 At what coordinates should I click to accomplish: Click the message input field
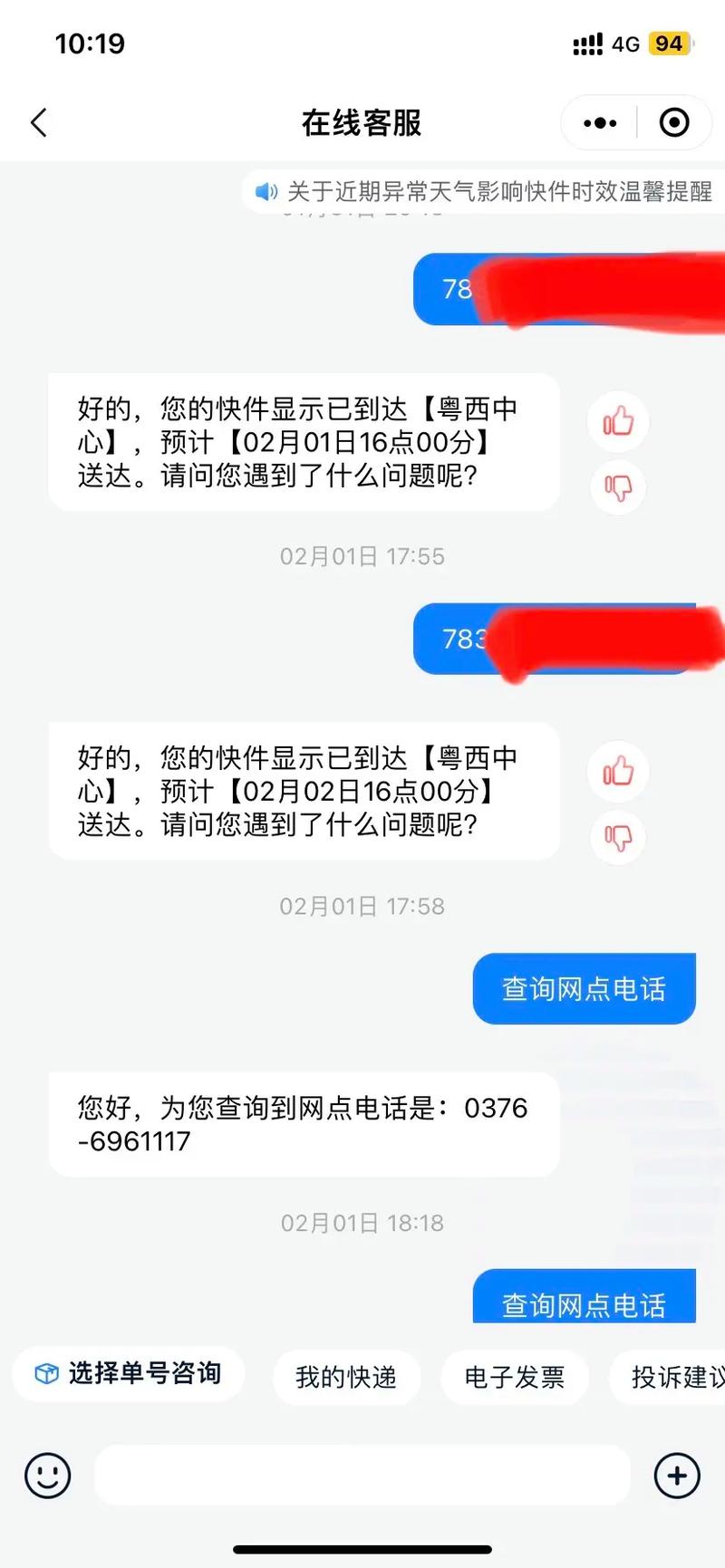click(x=362, y=1476)
